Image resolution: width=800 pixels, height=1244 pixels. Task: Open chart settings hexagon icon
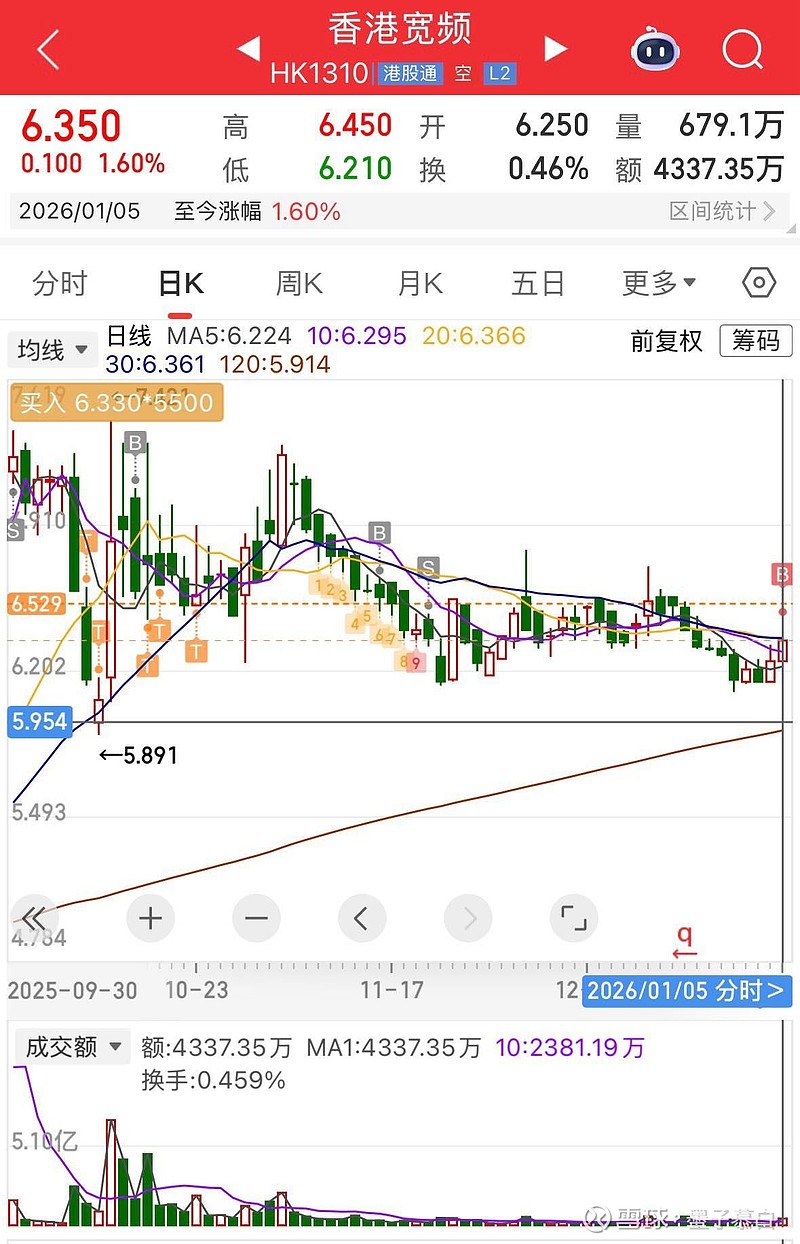point(759,284)
